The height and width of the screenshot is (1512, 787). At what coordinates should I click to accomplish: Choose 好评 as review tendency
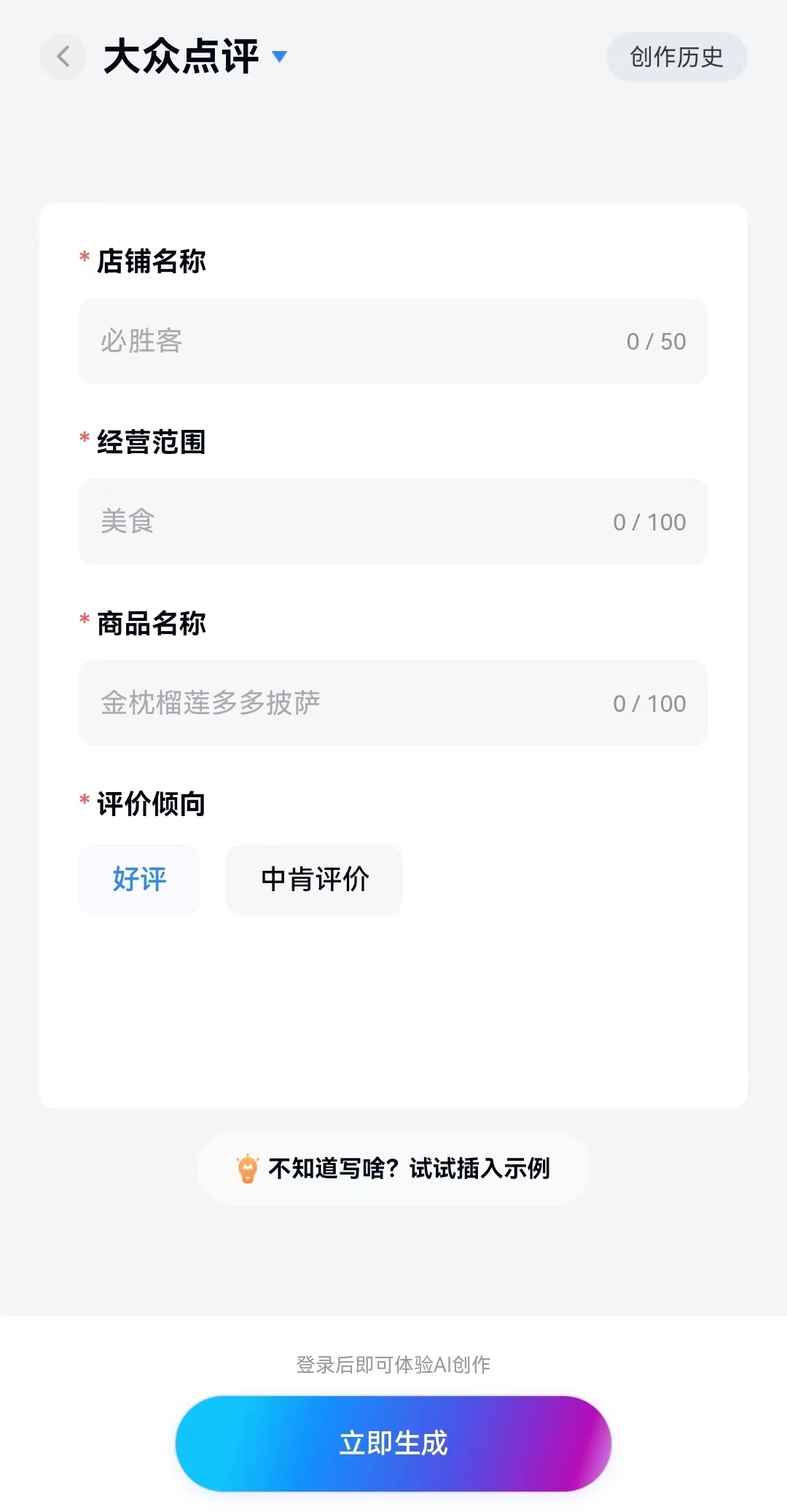(x=139, y=880)
